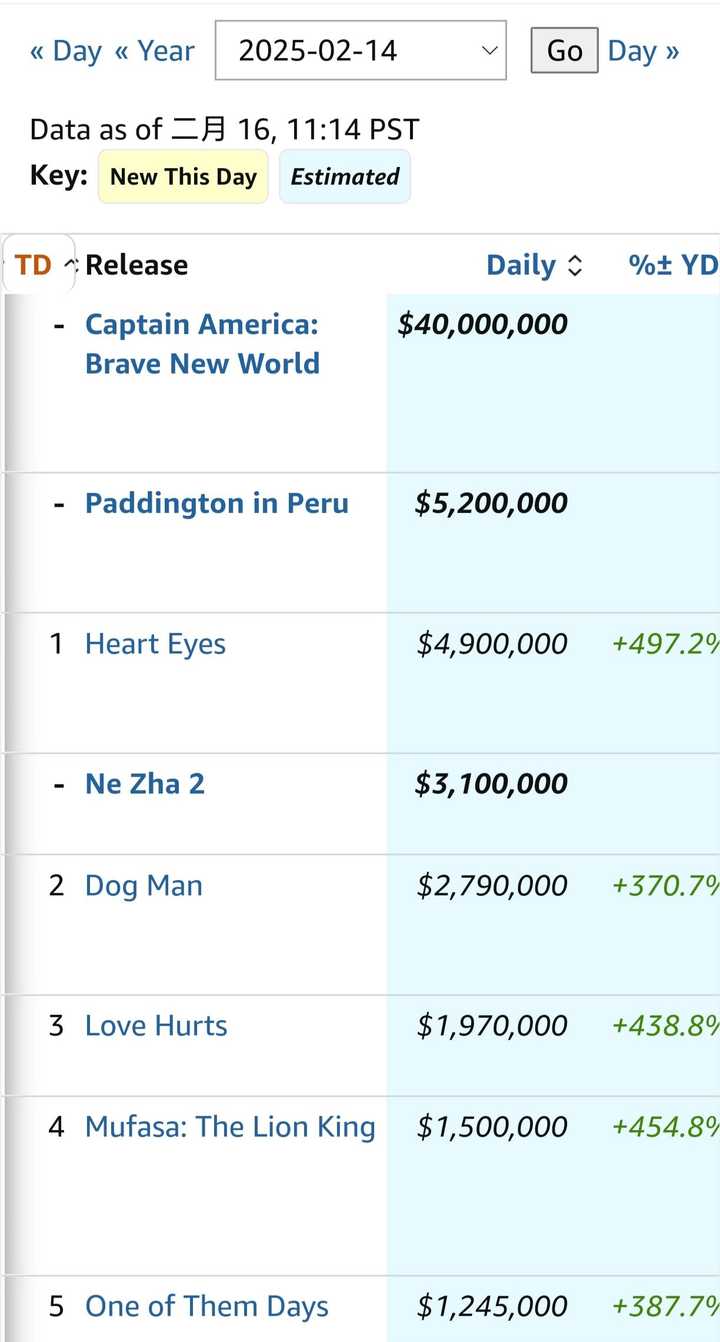The height and width of the screenshot is (1342, 720).
Task: Select the Love Hurts link
Action: click(x=156, y=1025)
